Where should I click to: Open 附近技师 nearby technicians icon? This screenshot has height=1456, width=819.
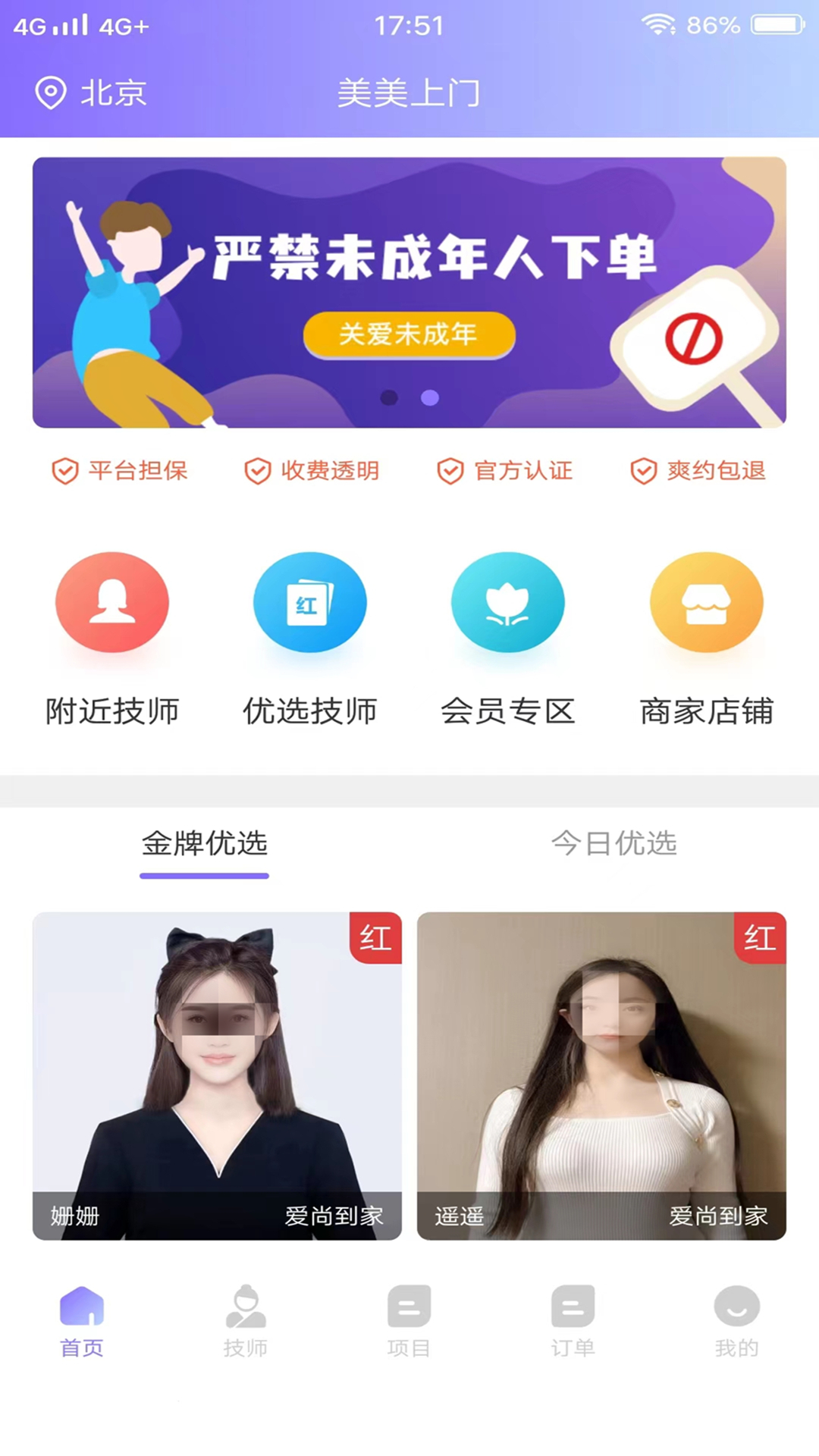pyautogui.click(x=112, y=601)
